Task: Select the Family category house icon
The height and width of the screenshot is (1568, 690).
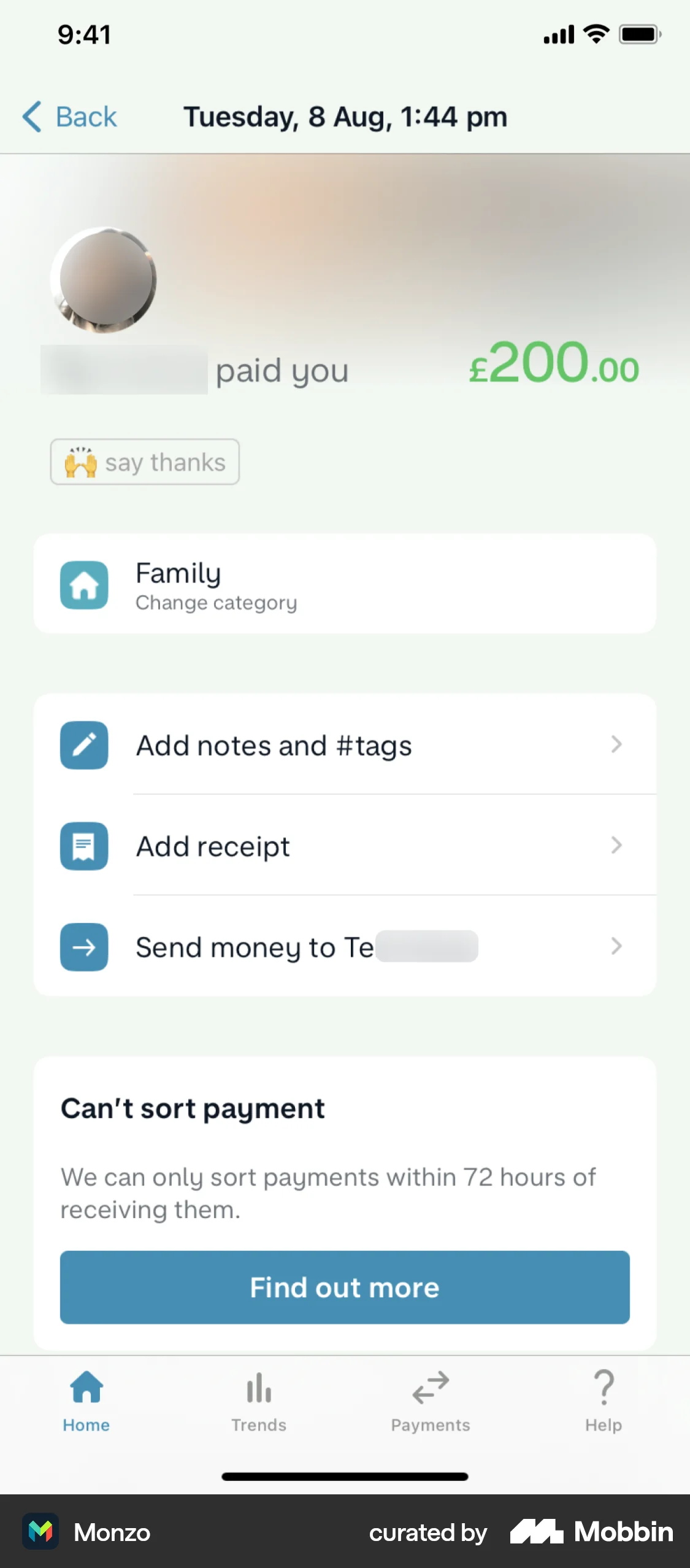Action: tap(84, 585)
